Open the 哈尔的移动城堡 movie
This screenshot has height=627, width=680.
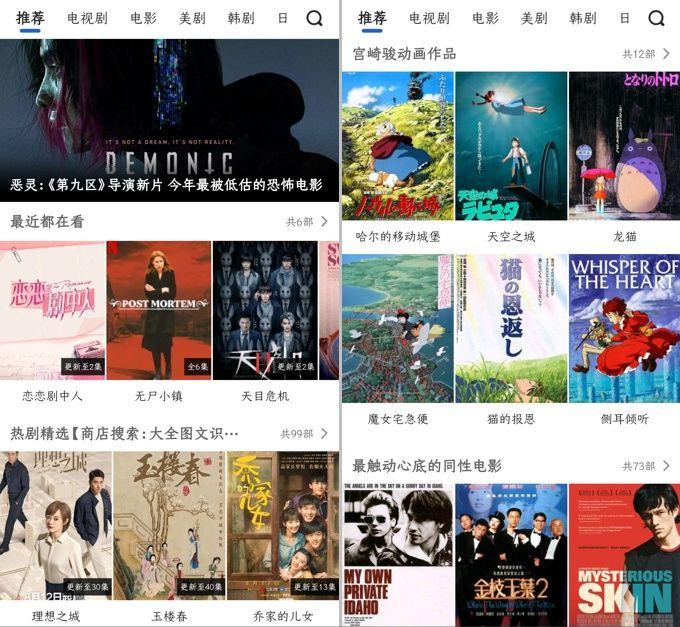tap(397, 146)
